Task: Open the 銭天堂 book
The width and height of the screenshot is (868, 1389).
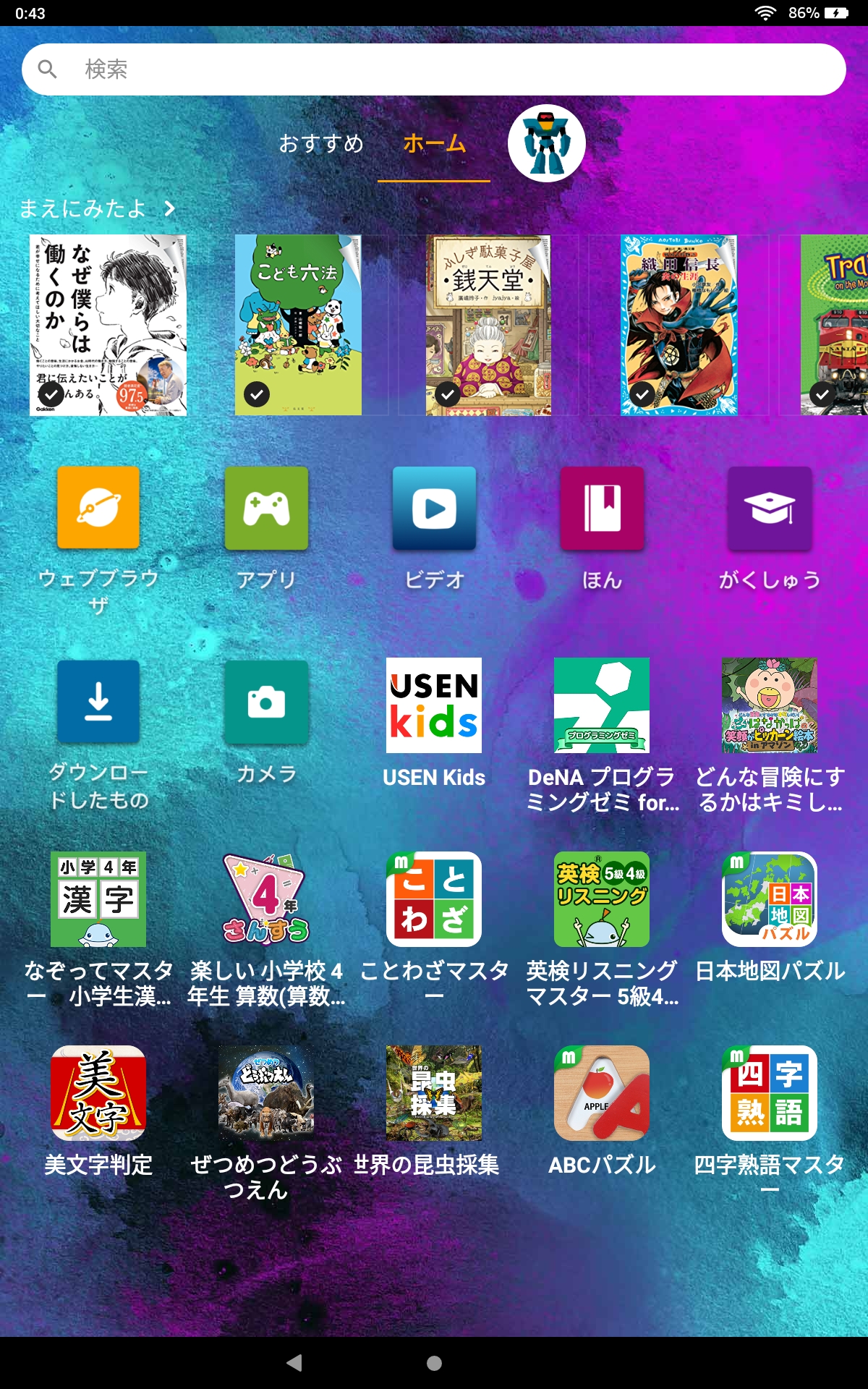Action: (x=488, y=325)
